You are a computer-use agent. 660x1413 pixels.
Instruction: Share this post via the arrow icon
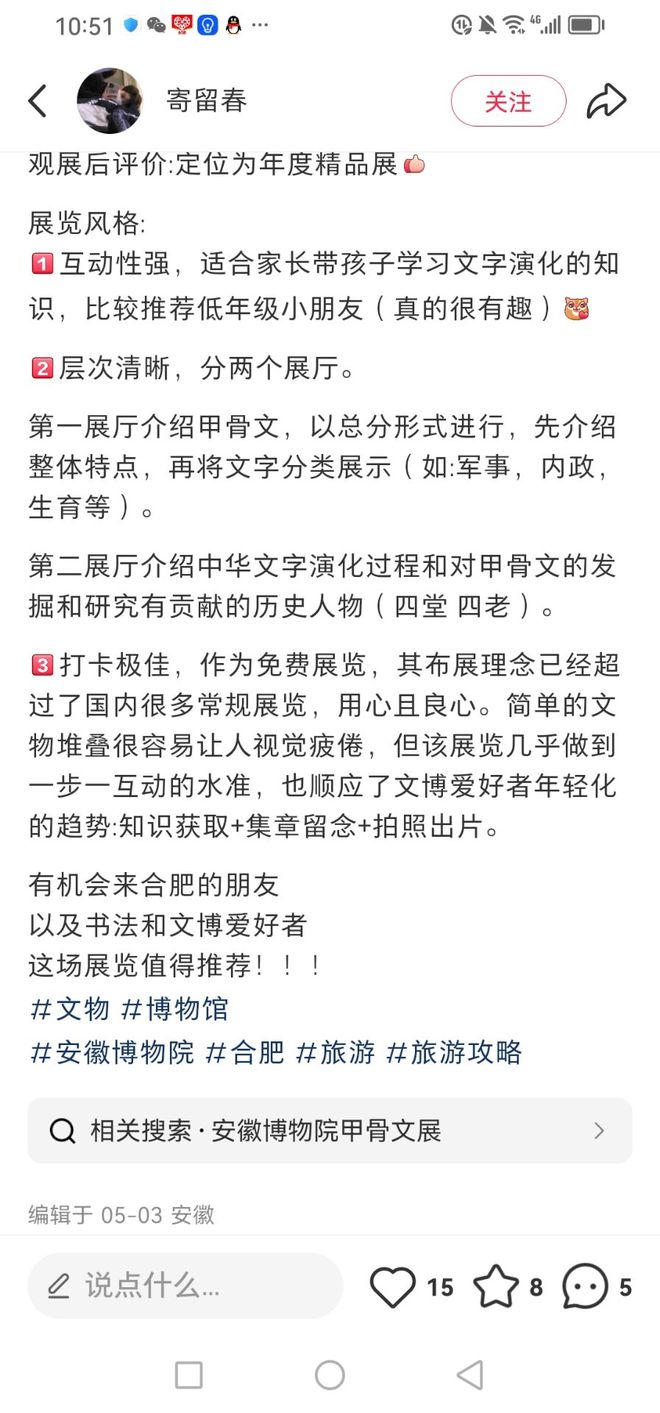[606, 101]
